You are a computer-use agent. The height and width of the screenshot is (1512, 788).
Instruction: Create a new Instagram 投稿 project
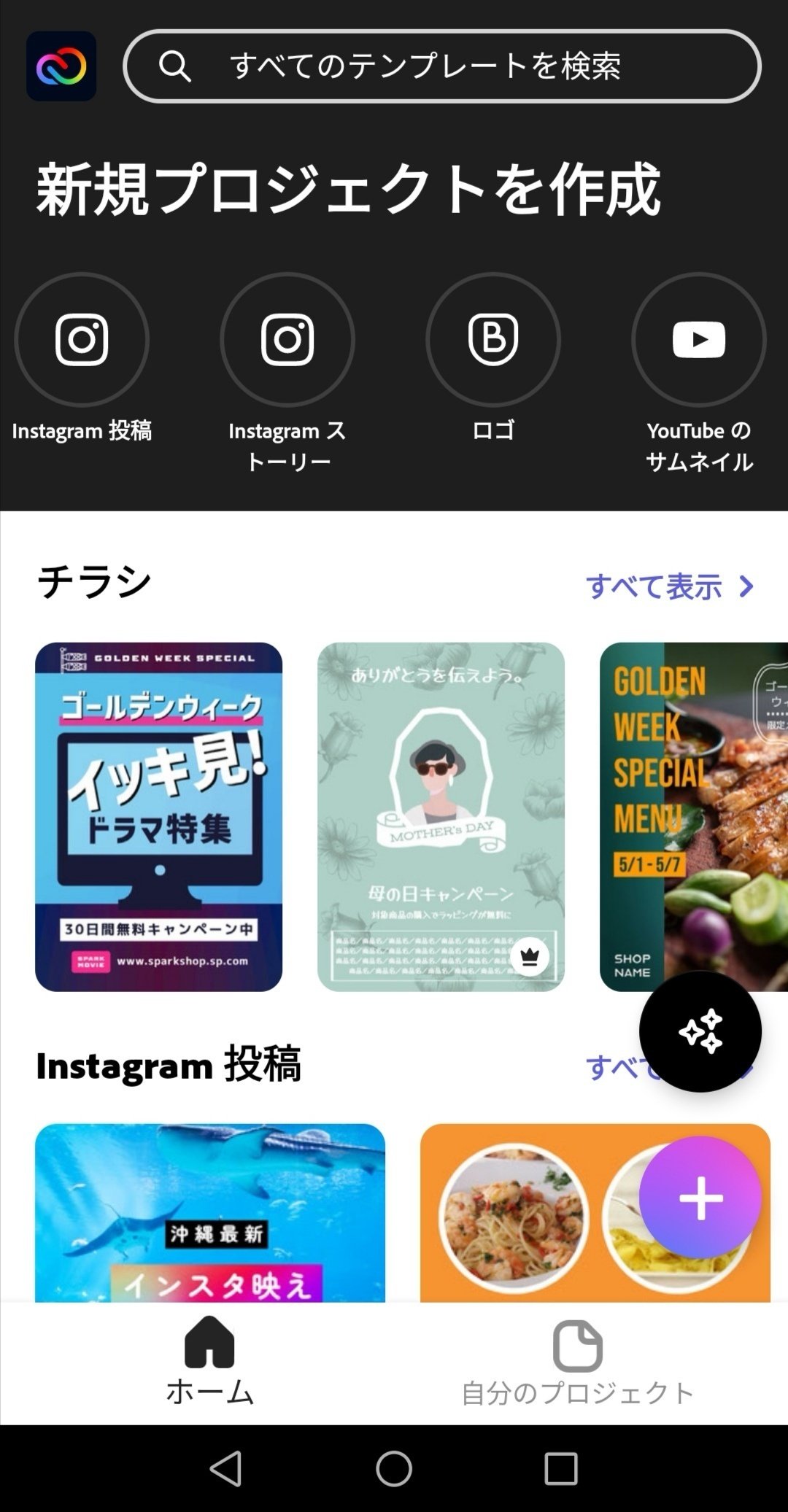[82, 340]
